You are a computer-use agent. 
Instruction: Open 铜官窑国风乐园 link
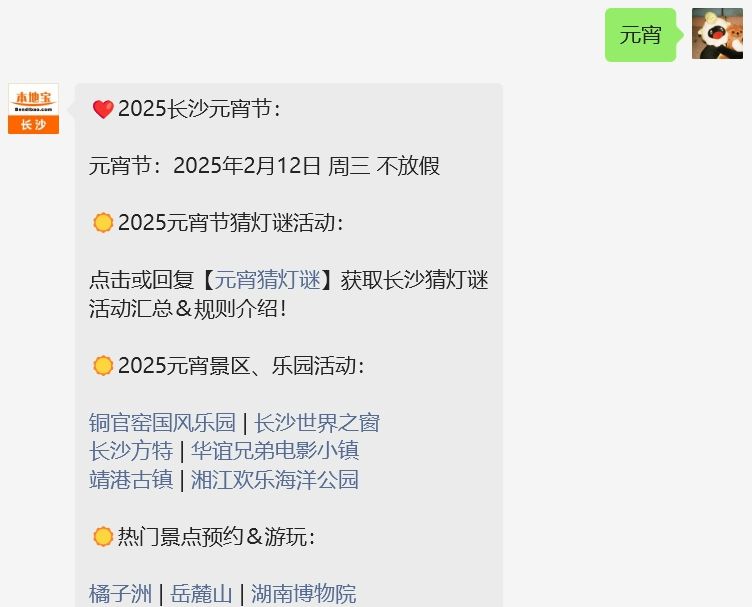coord(162,423)
